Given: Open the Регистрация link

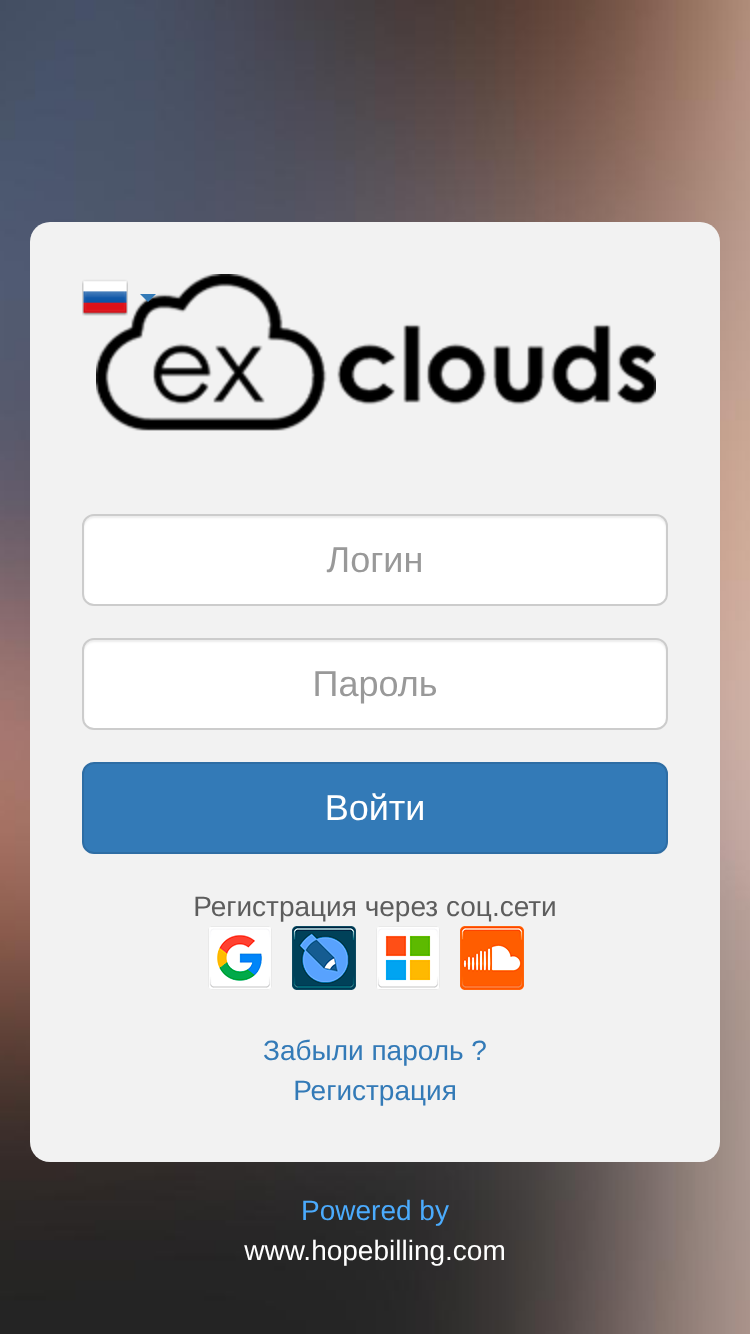Looking at the screenshot, I should coord(375,1091).
